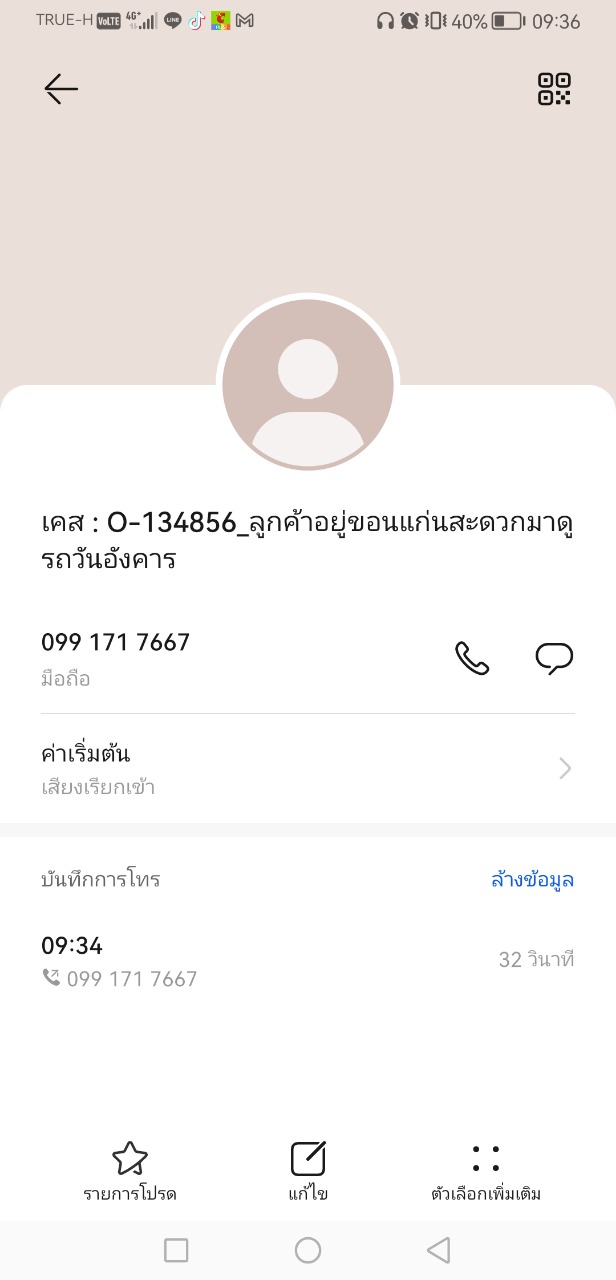Call 099 171 7667 with phone icon
The height and width of the screenshot is (1280, 616).
472,658
